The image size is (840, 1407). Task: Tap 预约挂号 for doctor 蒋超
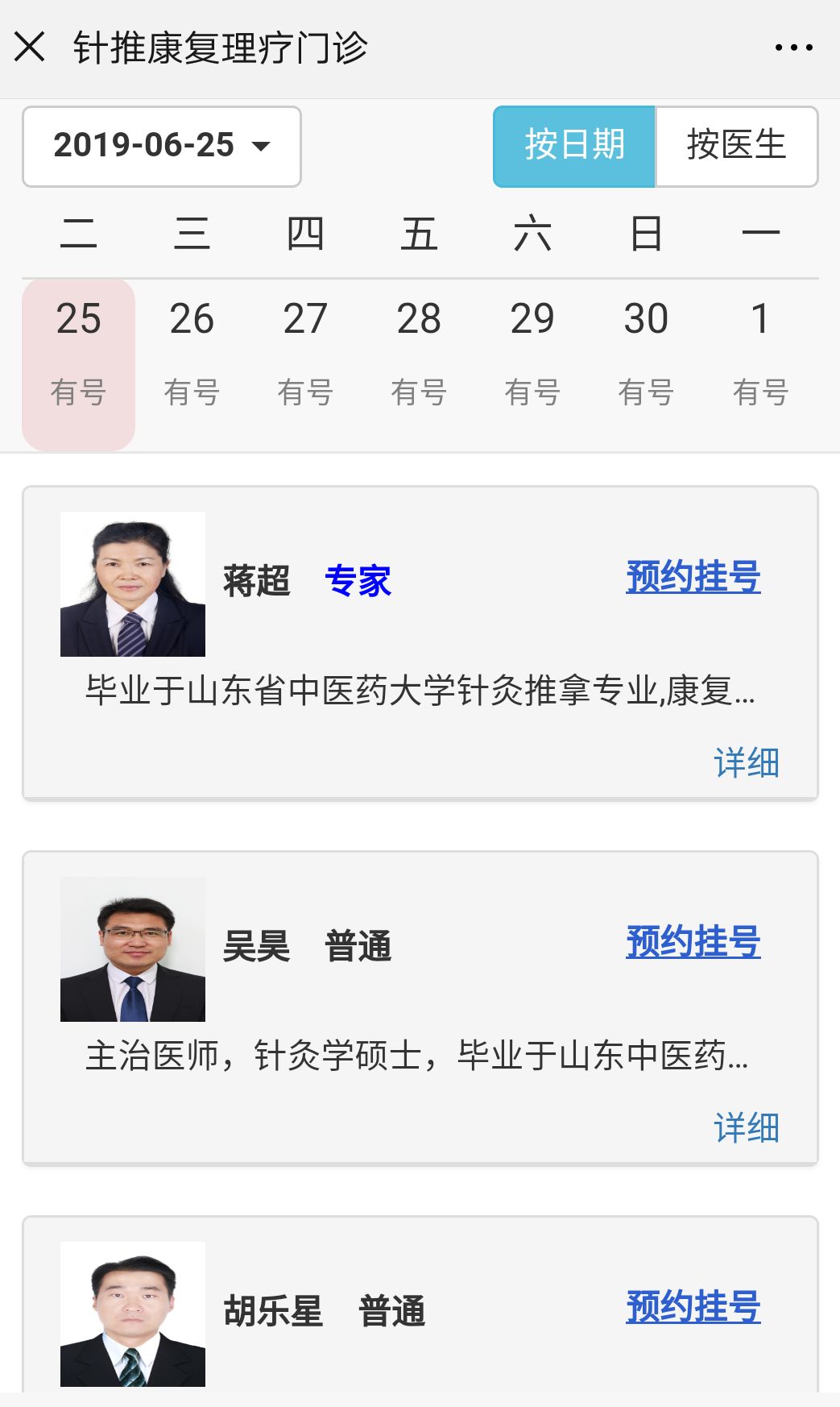click(x=693, y=576)
